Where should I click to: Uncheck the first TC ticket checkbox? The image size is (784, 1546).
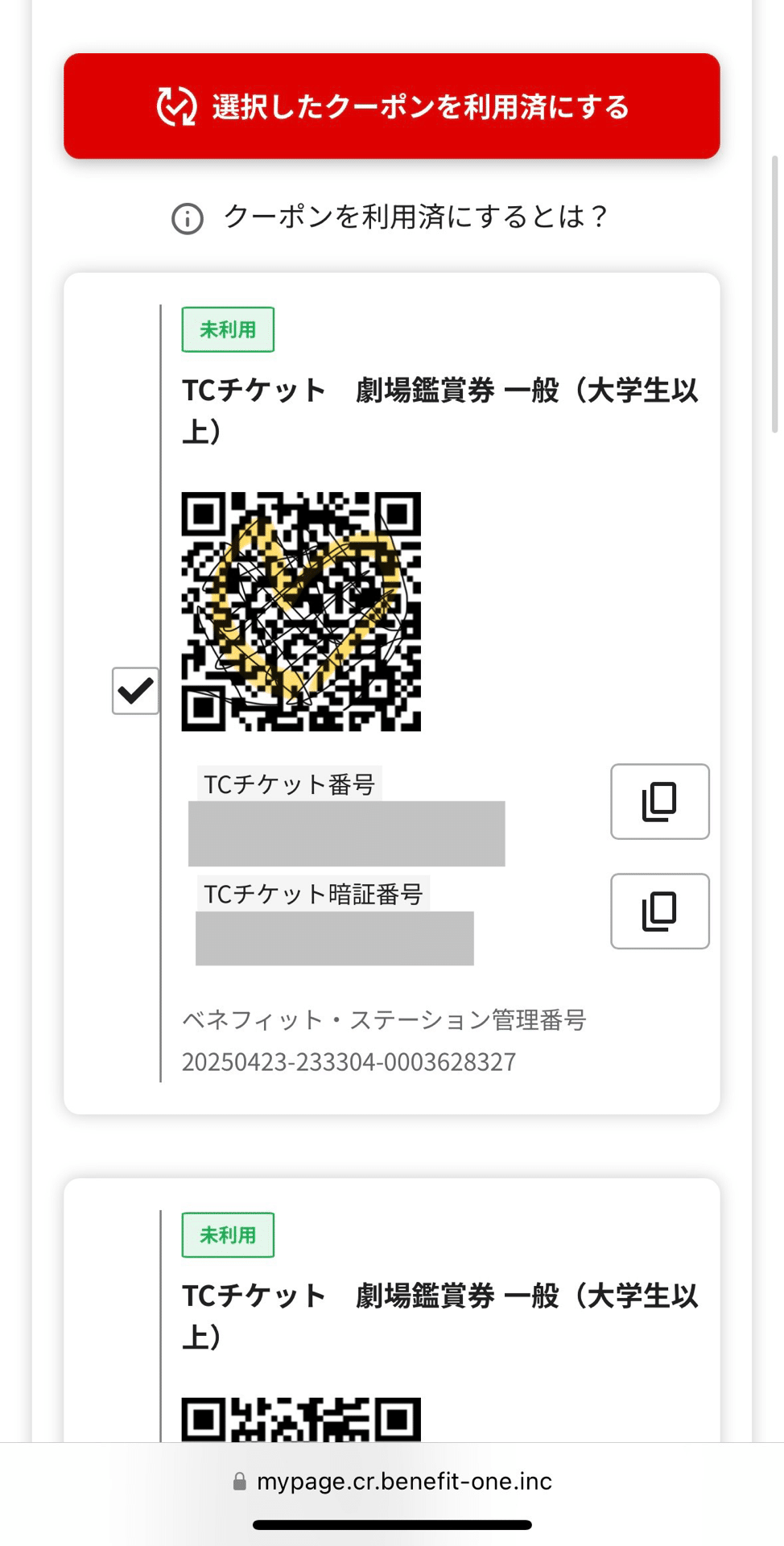point(135,691)
